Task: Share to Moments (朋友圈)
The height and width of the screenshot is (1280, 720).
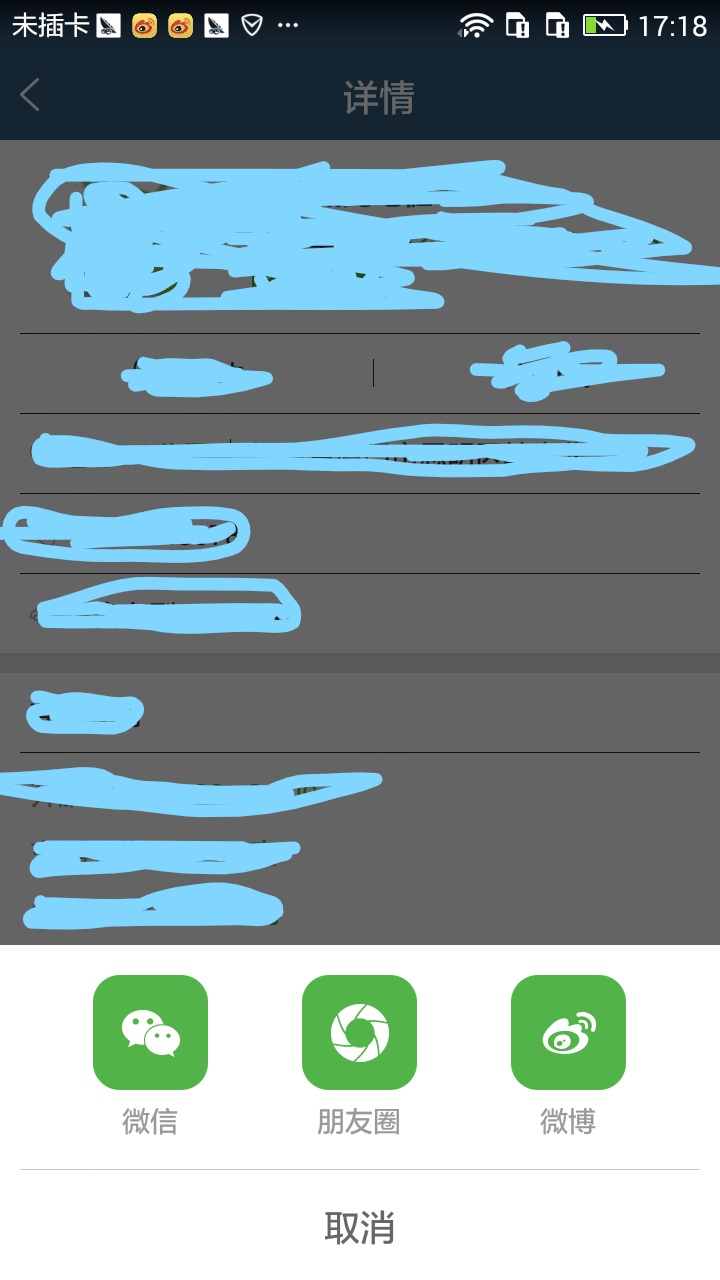Action: pos(359,1032)
